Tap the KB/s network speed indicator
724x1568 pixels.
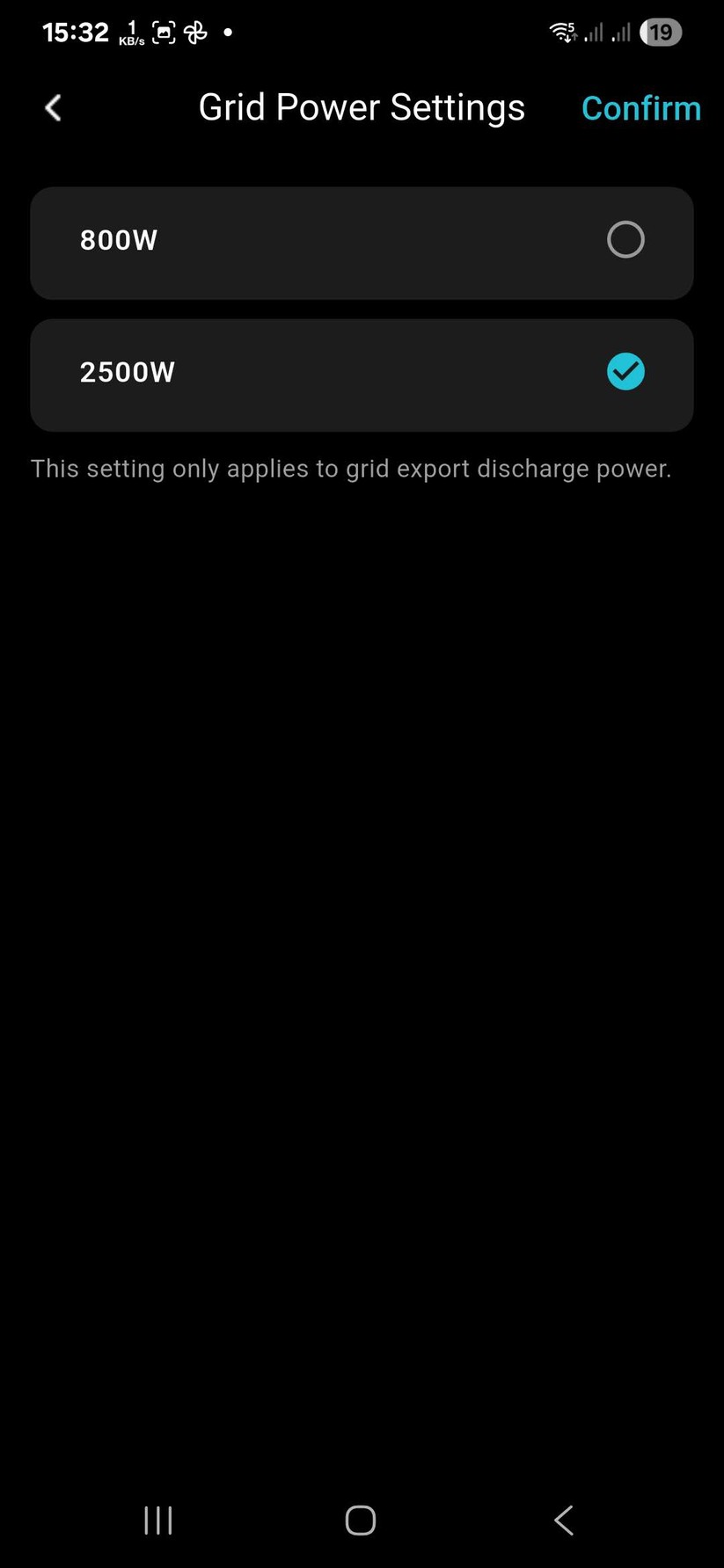[131, 32]
